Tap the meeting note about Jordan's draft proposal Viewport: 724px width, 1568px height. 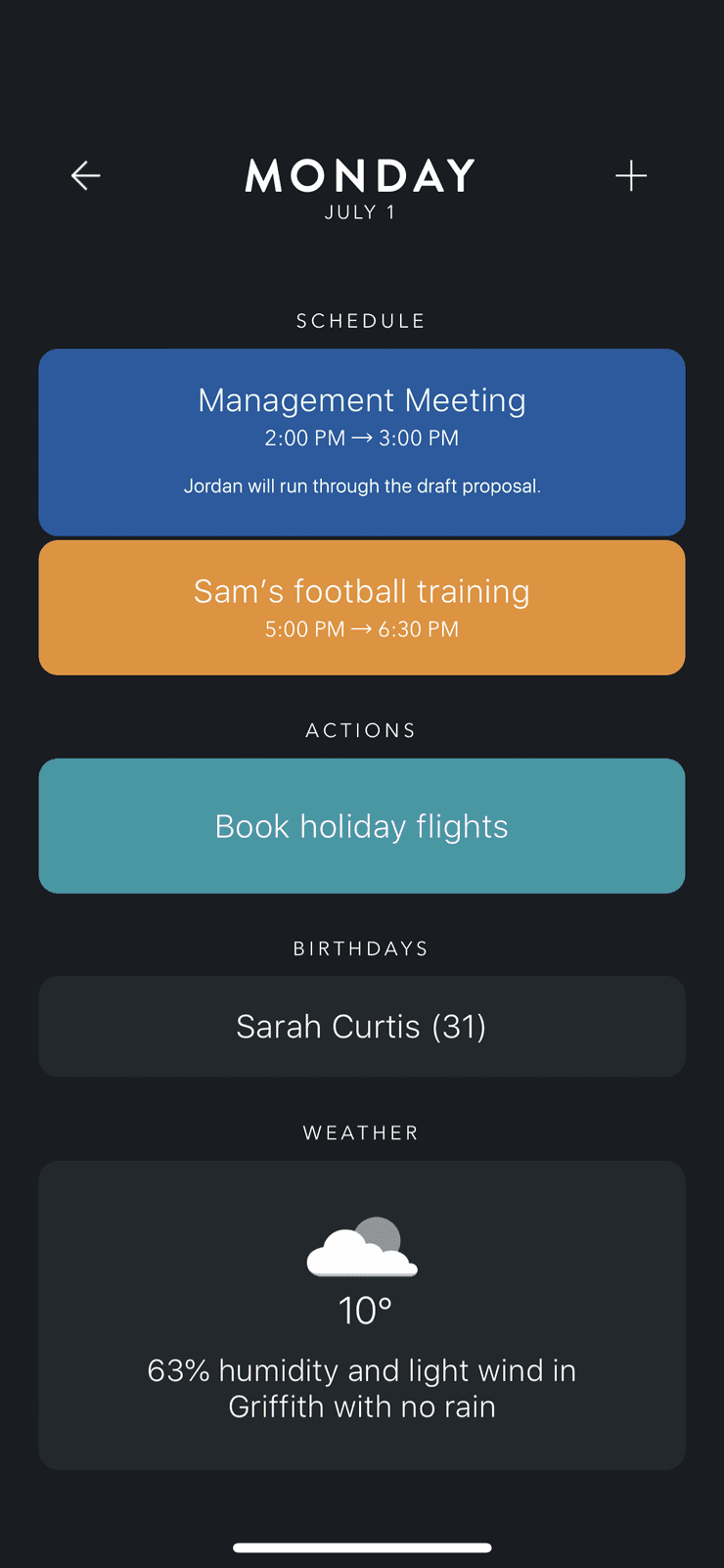pyautogui.click(x=362, y=485)
